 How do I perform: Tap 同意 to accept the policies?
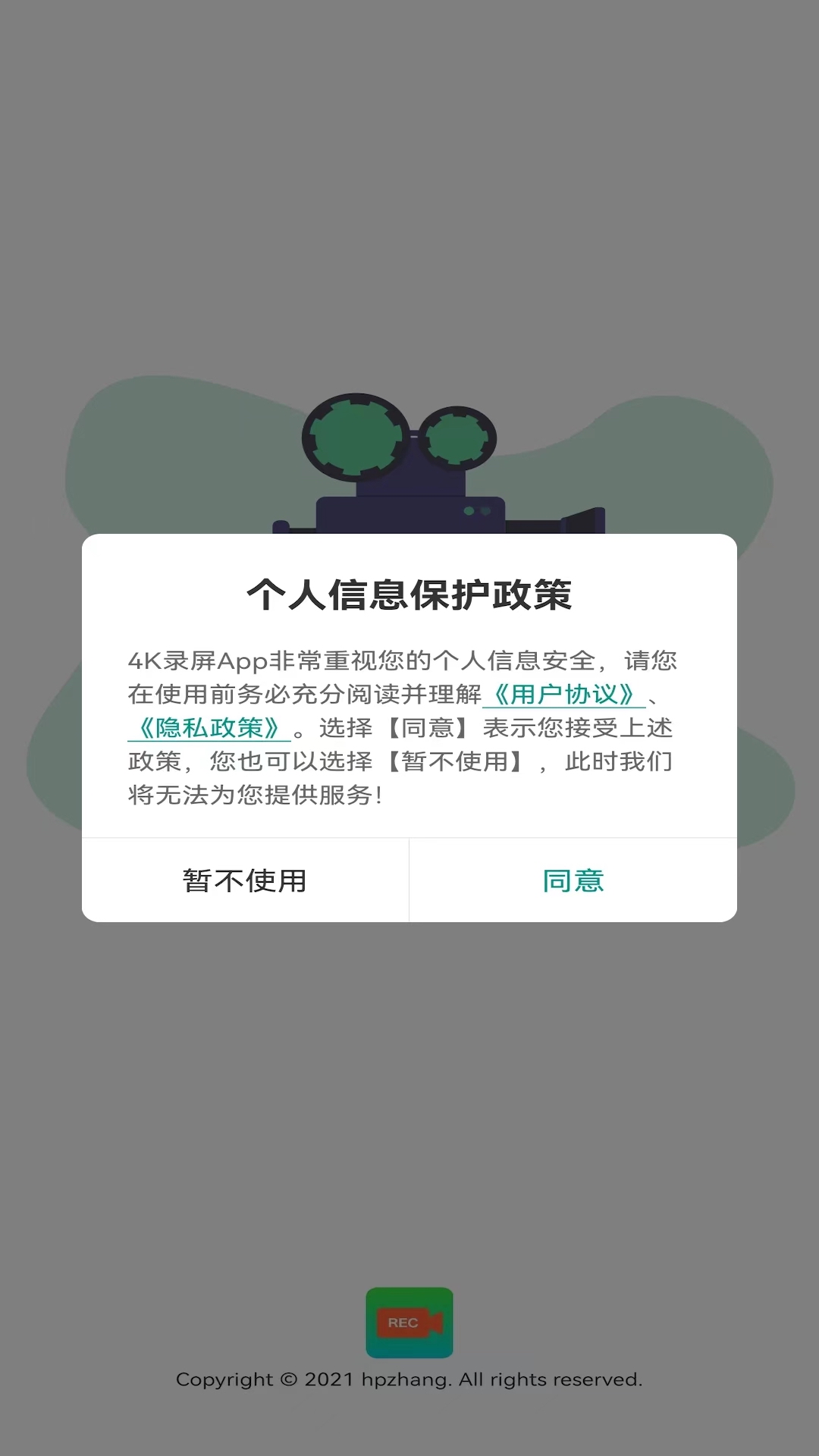[573, 880]
